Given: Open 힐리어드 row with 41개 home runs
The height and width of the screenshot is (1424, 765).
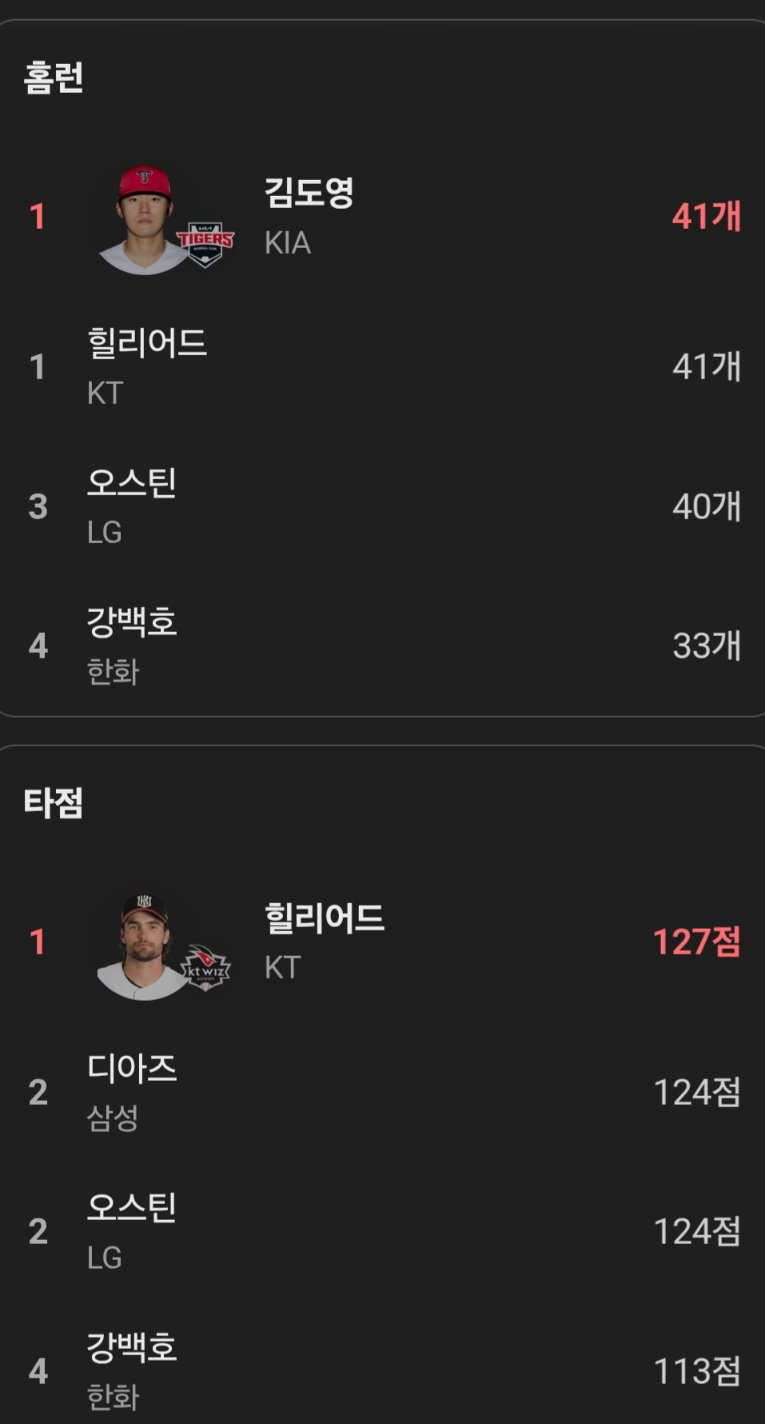Looking at the screenshot, I should [382, 367].
